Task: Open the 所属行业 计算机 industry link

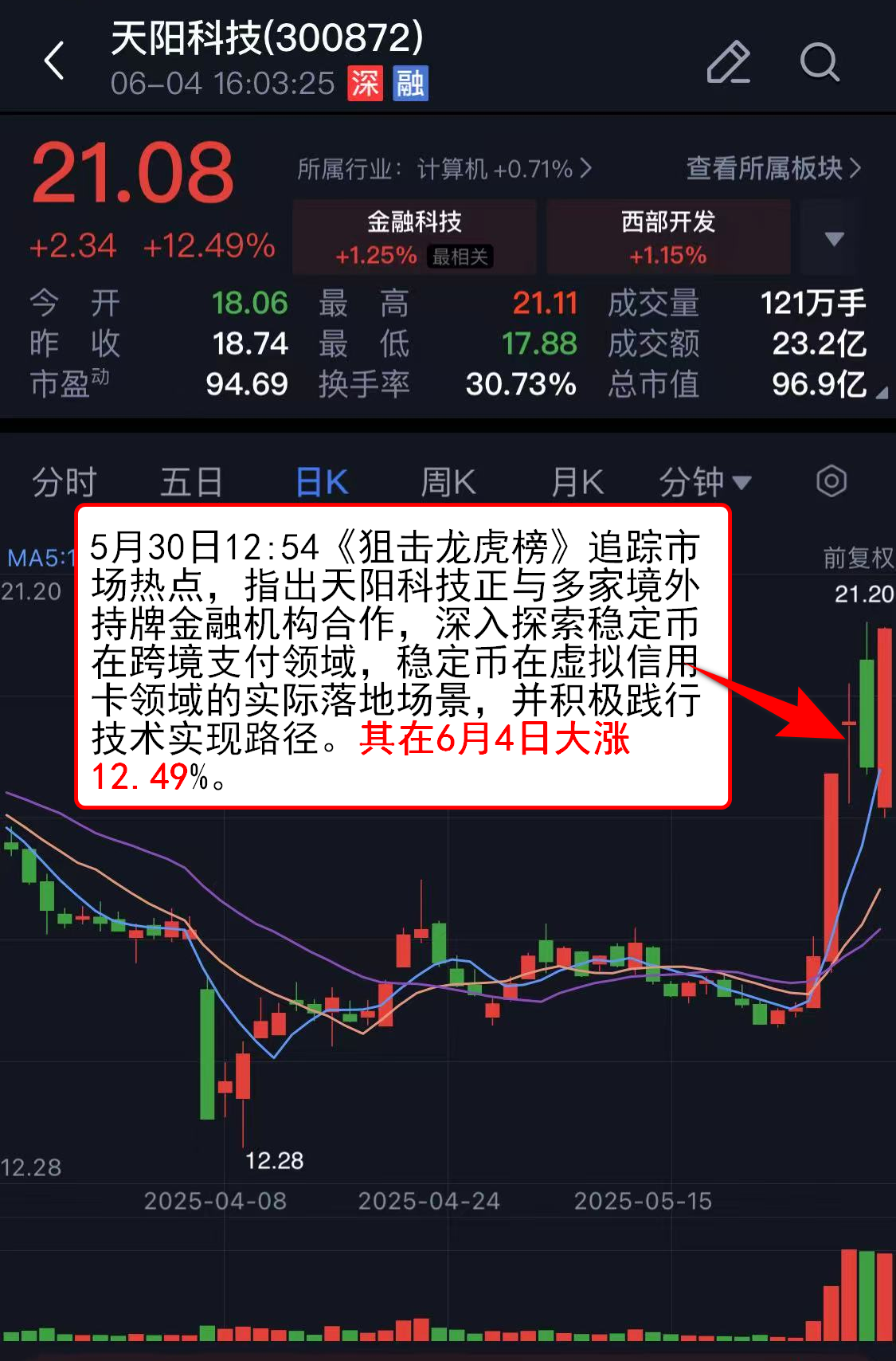Action: [x=444, y=169]
